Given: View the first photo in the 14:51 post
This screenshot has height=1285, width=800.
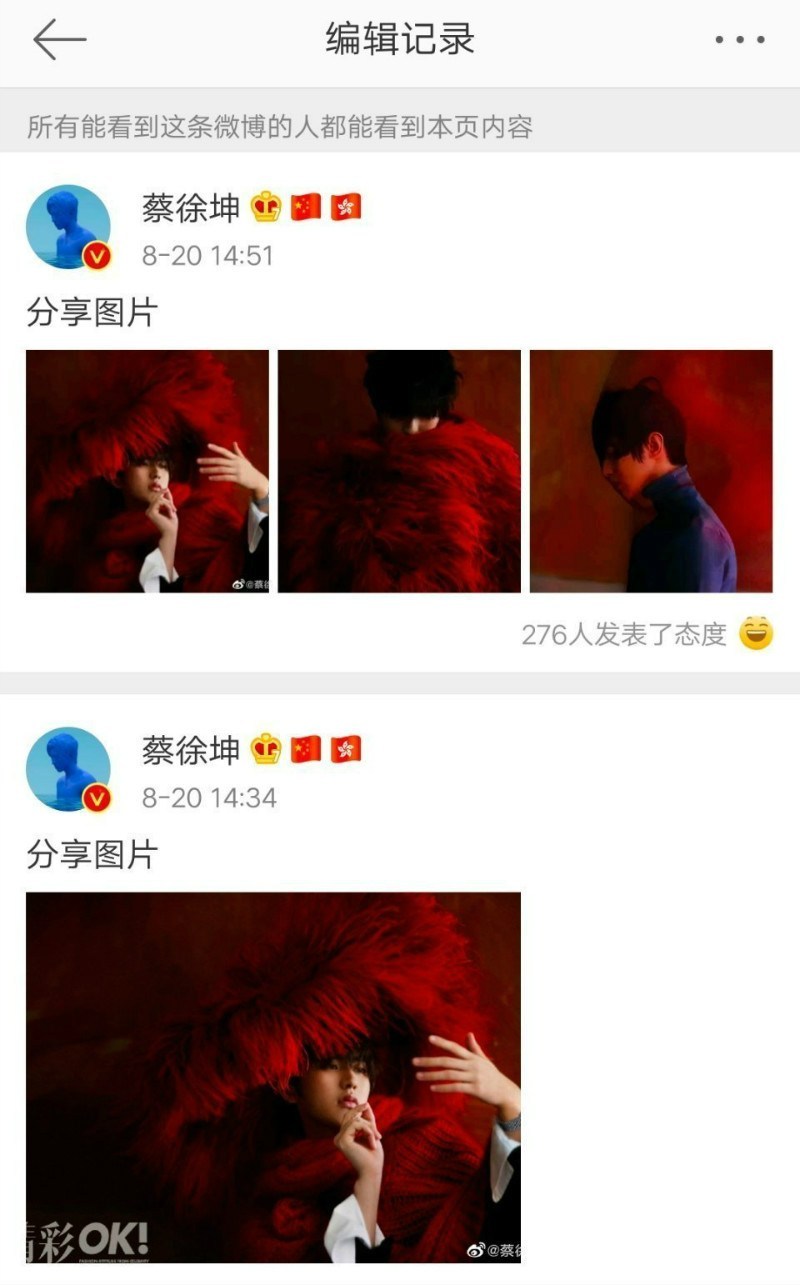Looking at the screenshot, I should tap(147, 471).
